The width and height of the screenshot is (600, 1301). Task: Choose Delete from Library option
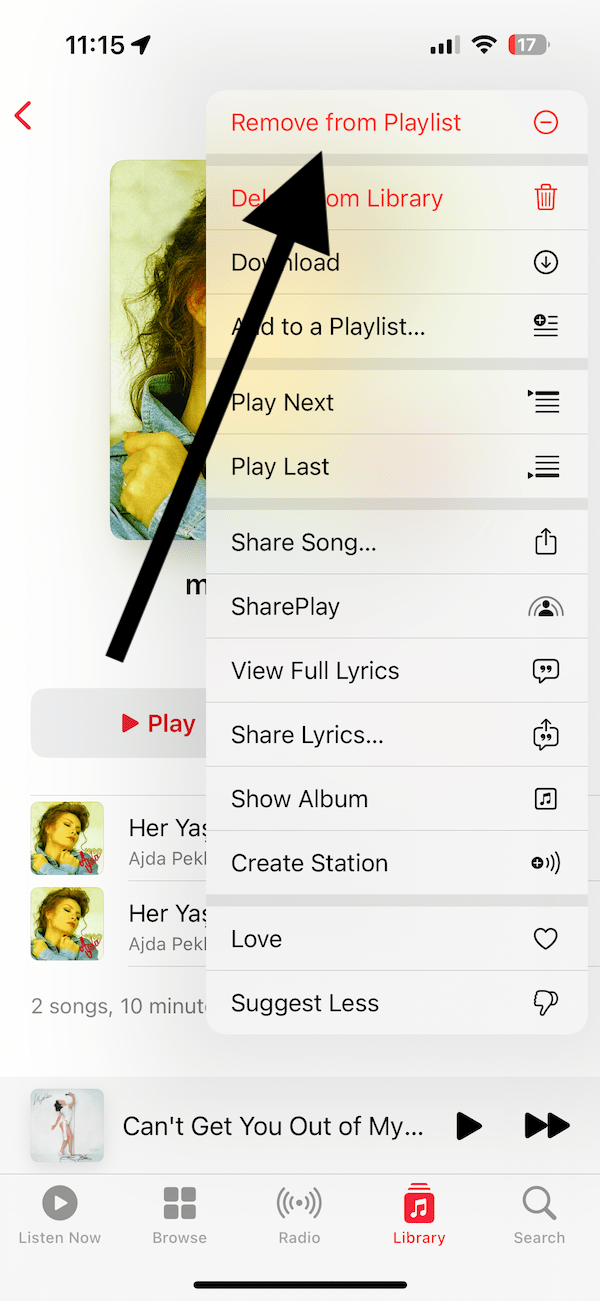click(396, 198)
